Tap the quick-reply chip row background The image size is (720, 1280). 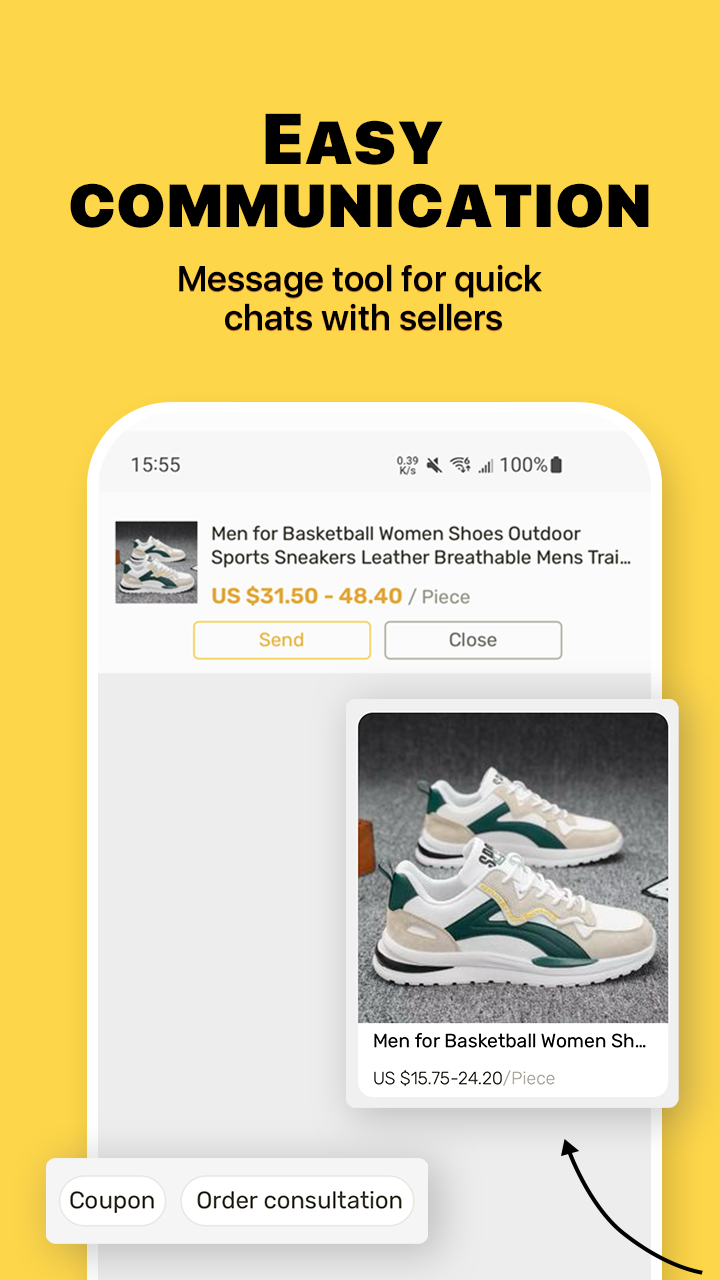(x=236, y=1201)
